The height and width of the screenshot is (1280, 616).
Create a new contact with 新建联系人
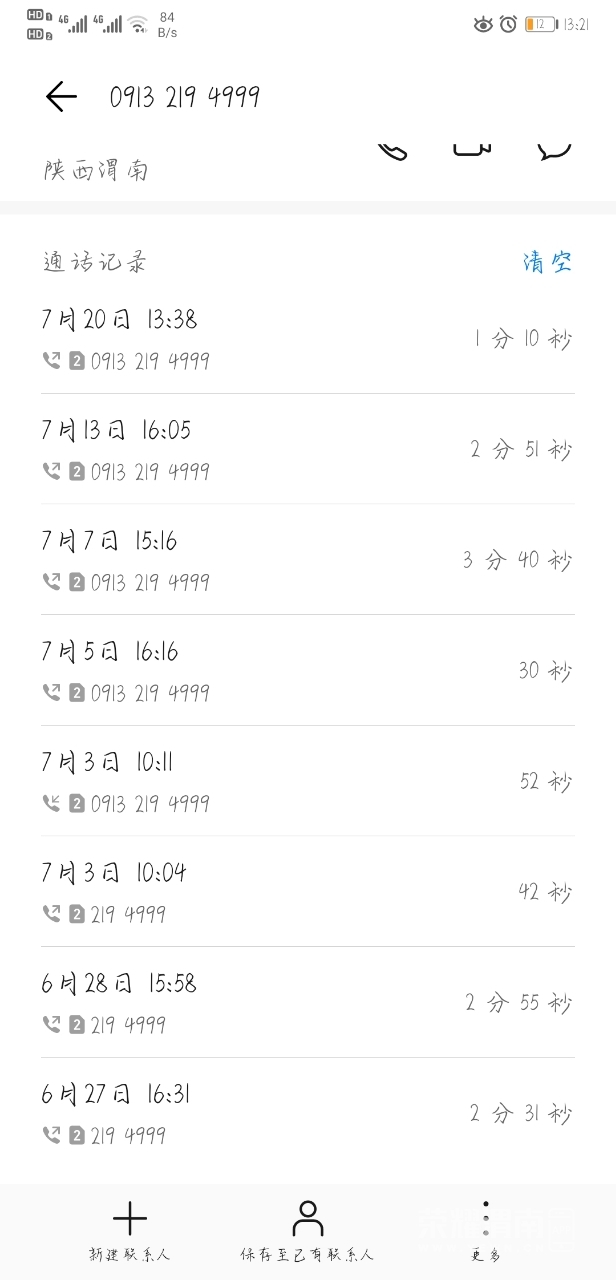click(x=130, y=1231)
